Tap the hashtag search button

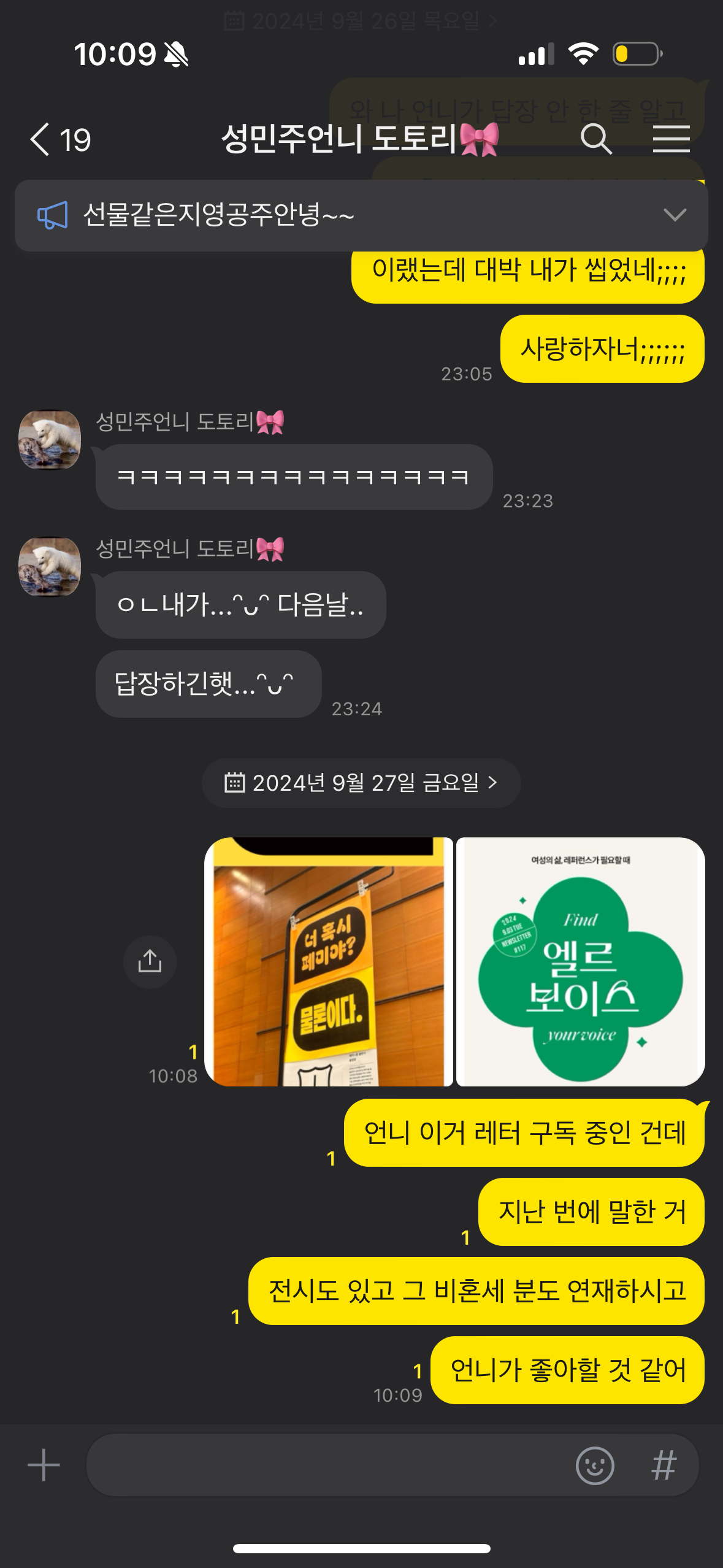pos(664,1466)
